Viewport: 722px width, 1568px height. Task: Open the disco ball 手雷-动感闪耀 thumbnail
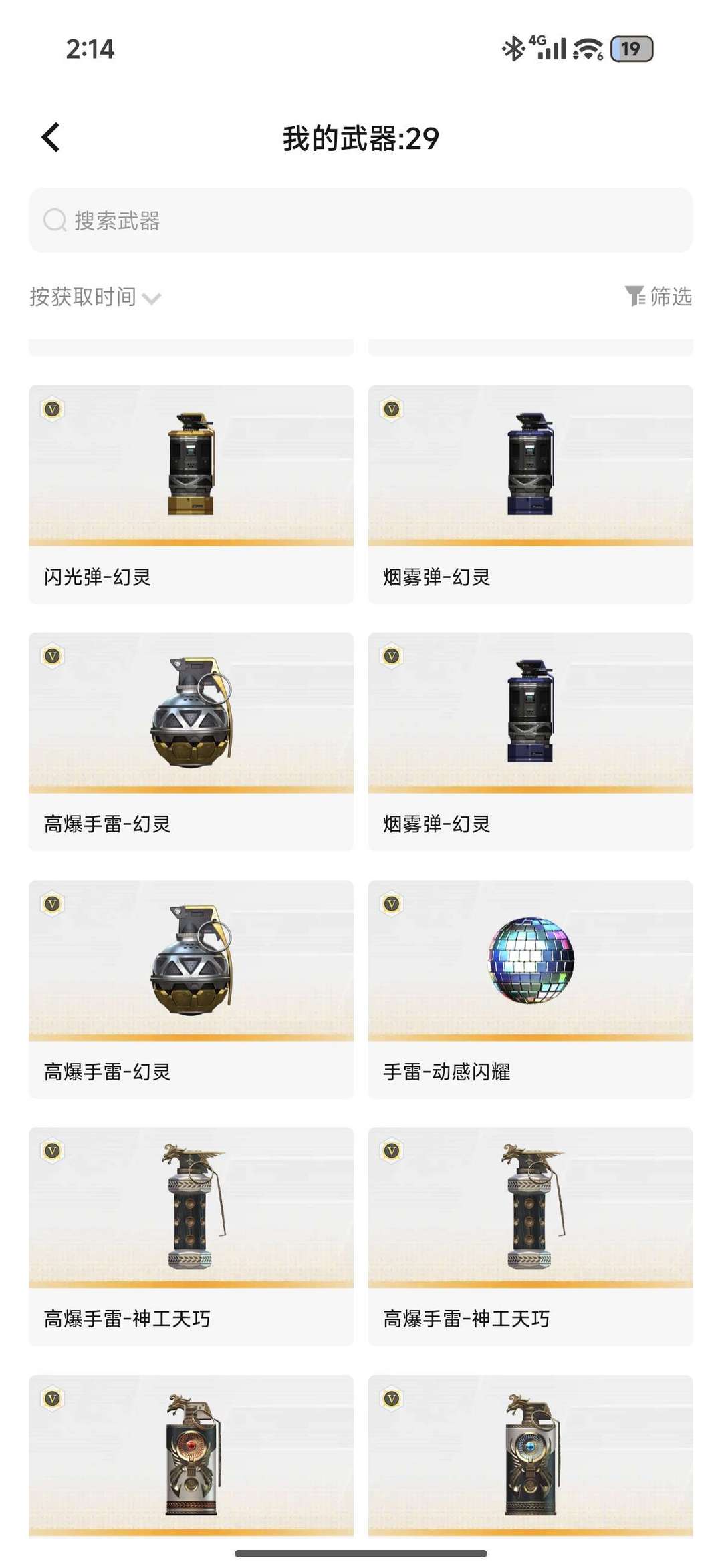[x=530, y=961]
